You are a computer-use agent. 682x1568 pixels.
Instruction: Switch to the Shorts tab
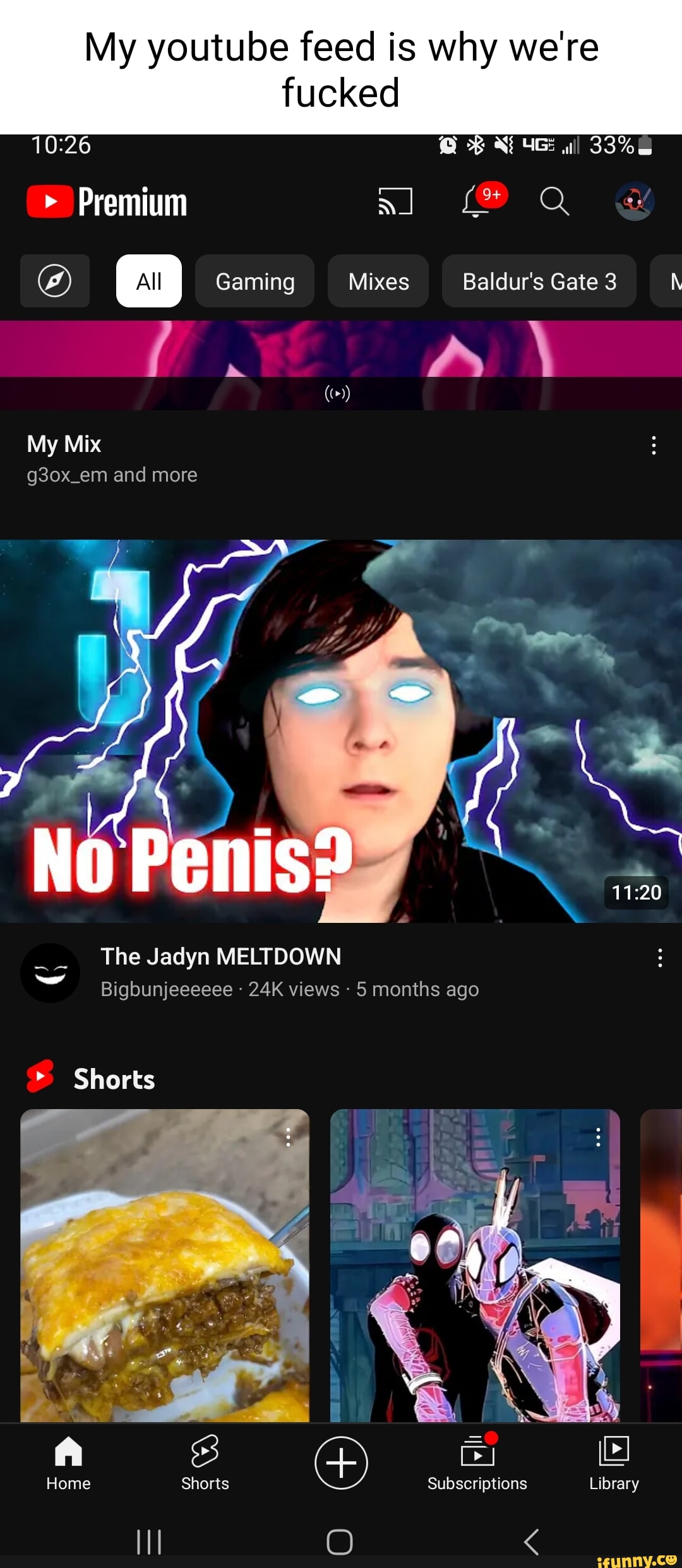(x=205, y=1463)
